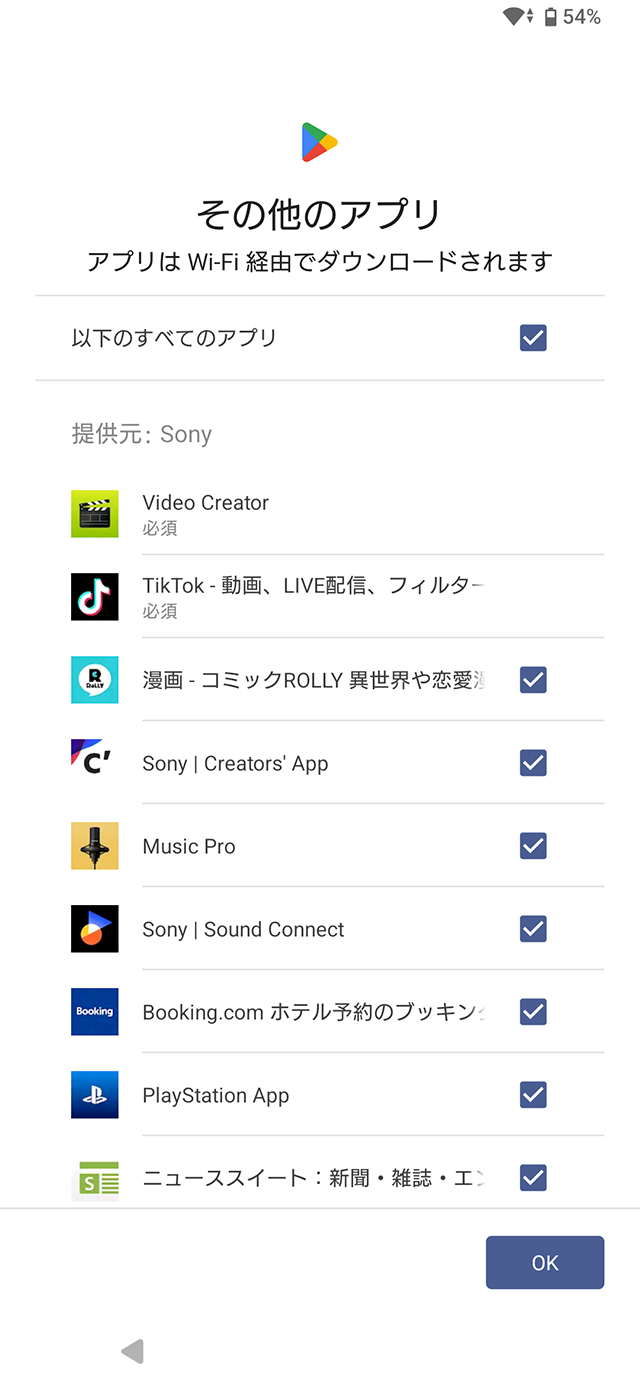Uncheck the コミックROLLY app checkbox
Viewport: 640px width, 1387px height.
pos(533,680)
